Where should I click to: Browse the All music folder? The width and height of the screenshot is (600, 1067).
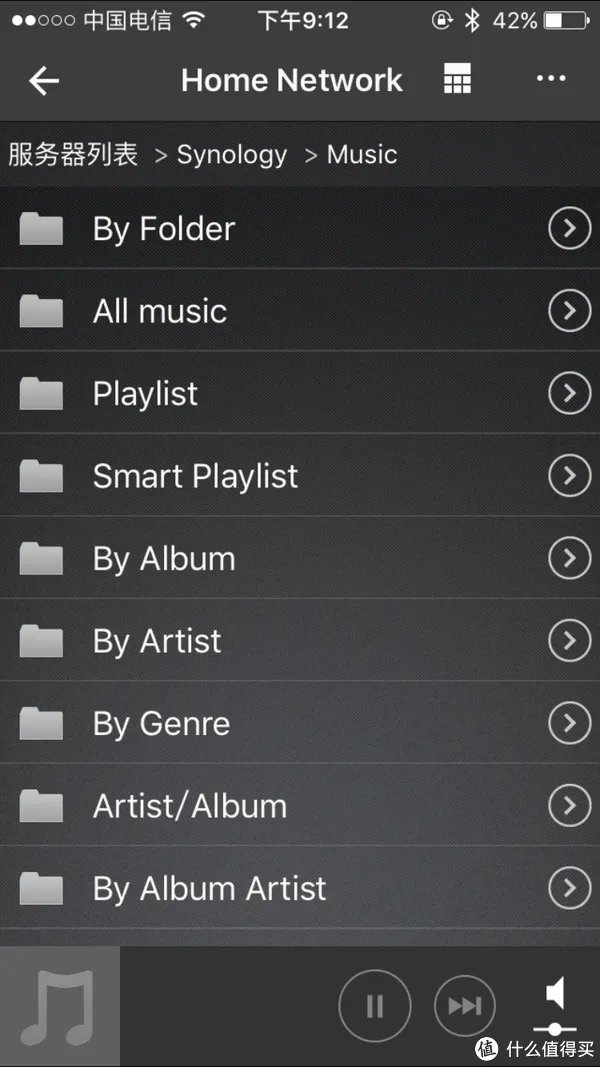tap(160, 311)
